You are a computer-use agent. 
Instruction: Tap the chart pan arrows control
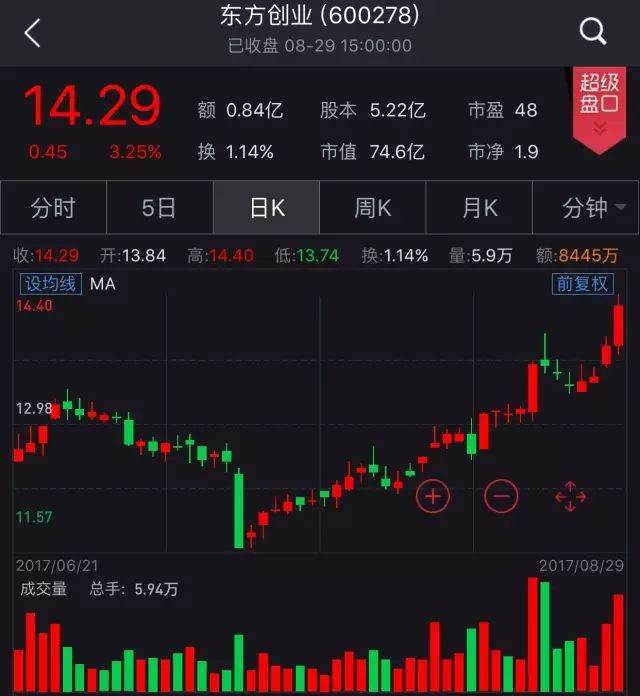point(570,495)
